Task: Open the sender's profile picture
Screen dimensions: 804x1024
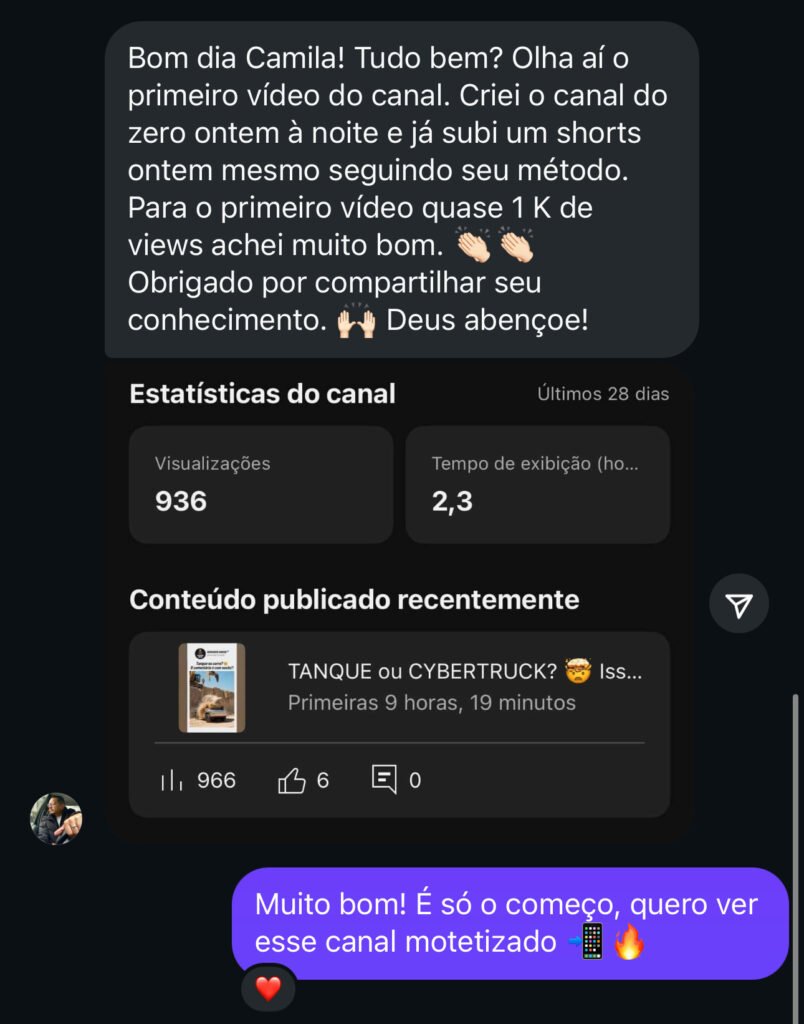Action: [x=56, y=819]
